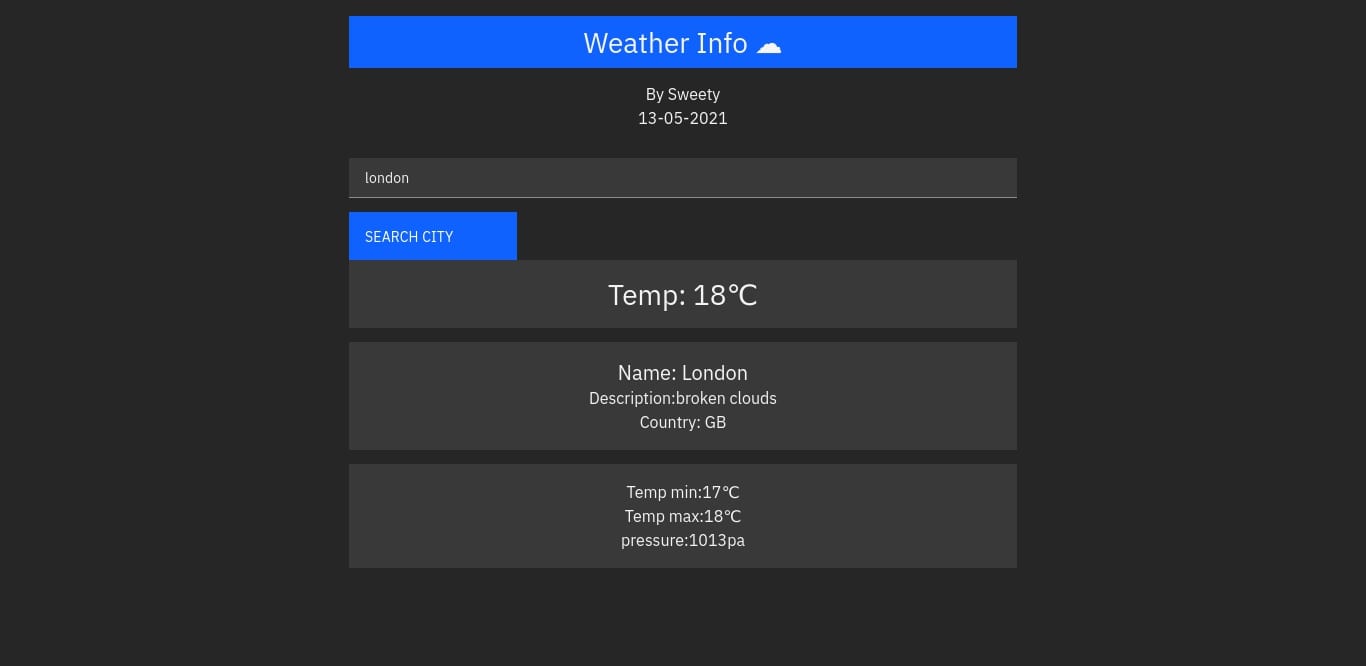Hit the Search City button

(432, 236)
